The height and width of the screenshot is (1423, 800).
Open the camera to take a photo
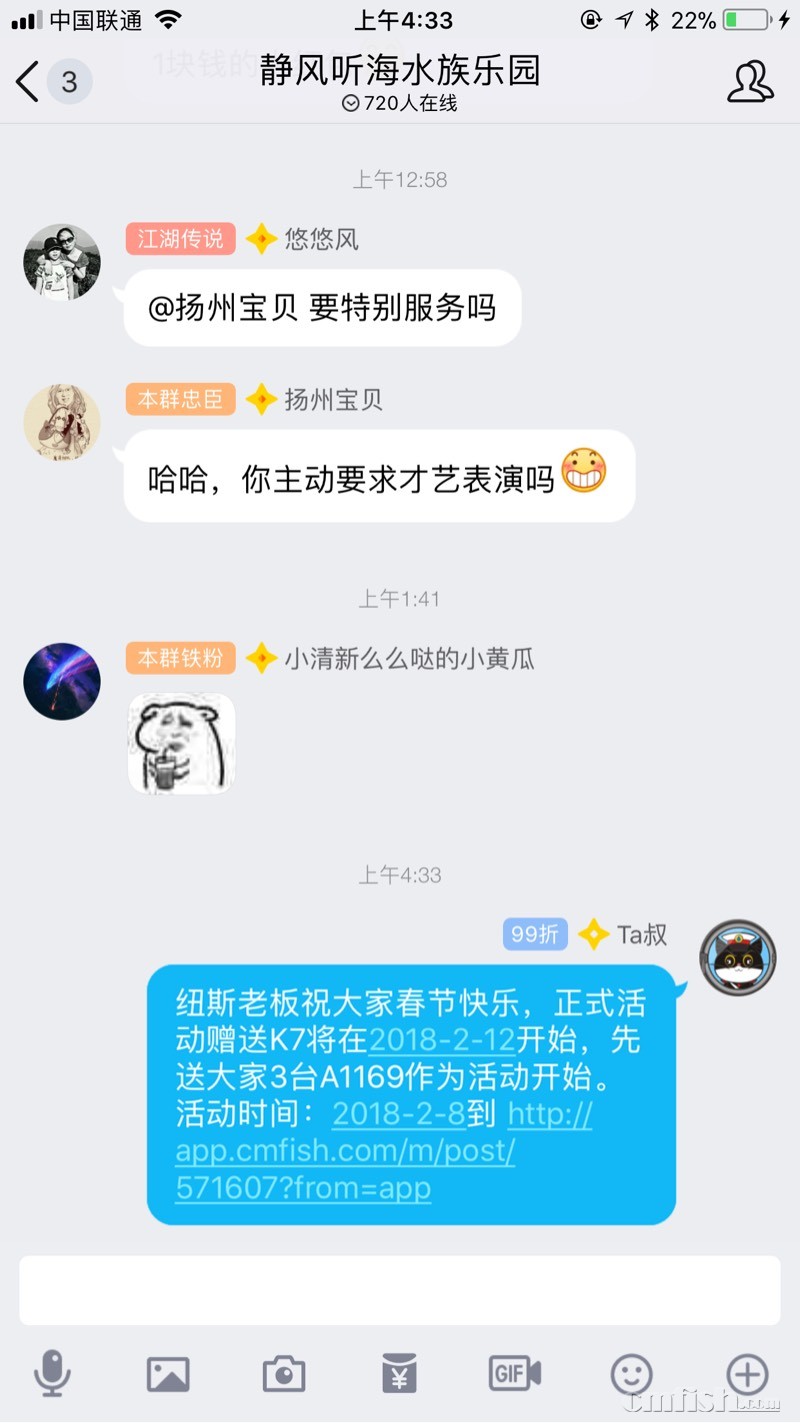tap(284, 1374)
